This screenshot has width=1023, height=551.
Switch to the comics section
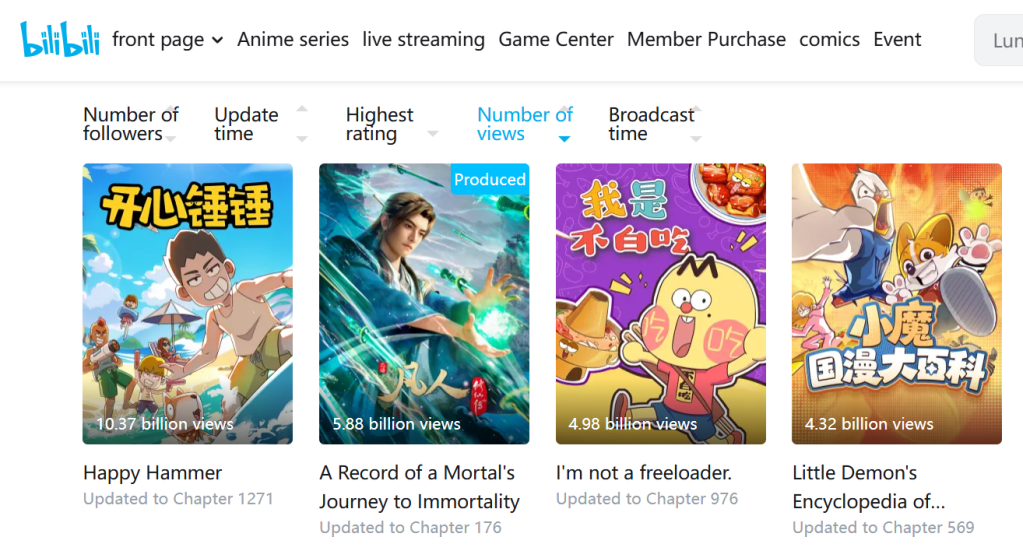pos(829,40)
